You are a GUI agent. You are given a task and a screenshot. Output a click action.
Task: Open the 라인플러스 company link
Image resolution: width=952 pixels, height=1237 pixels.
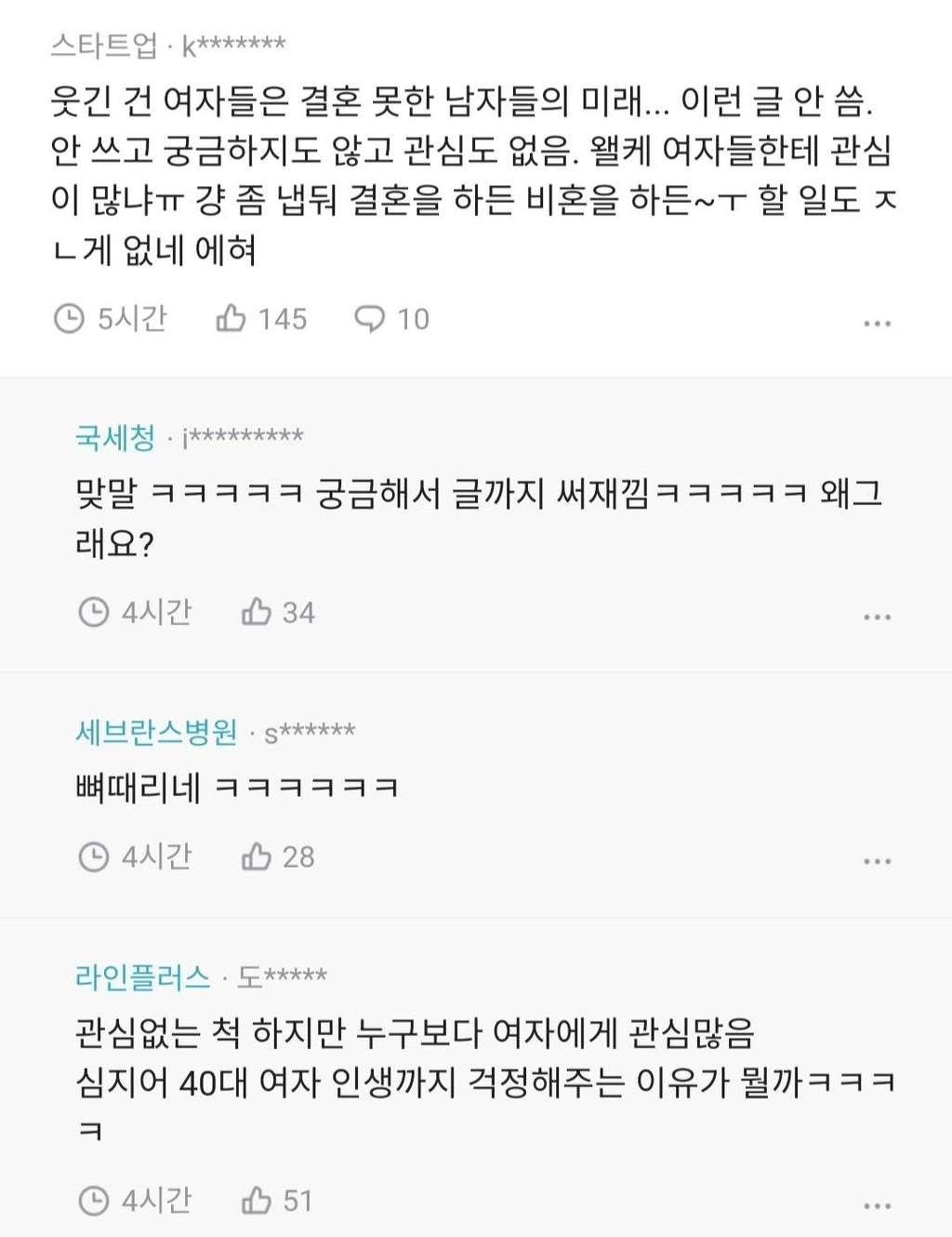[x=142, y=977]
